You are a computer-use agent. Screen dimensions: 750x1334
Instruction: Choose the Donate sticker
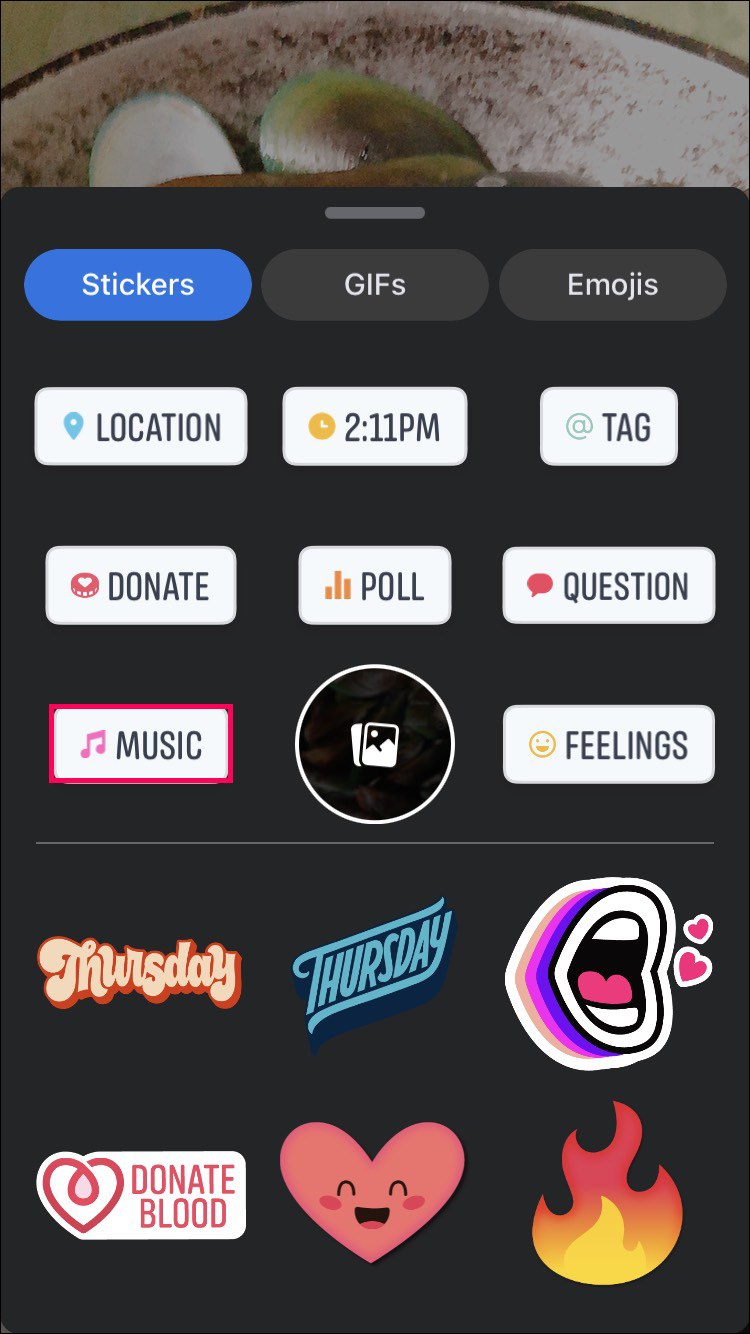click(141, 586)
